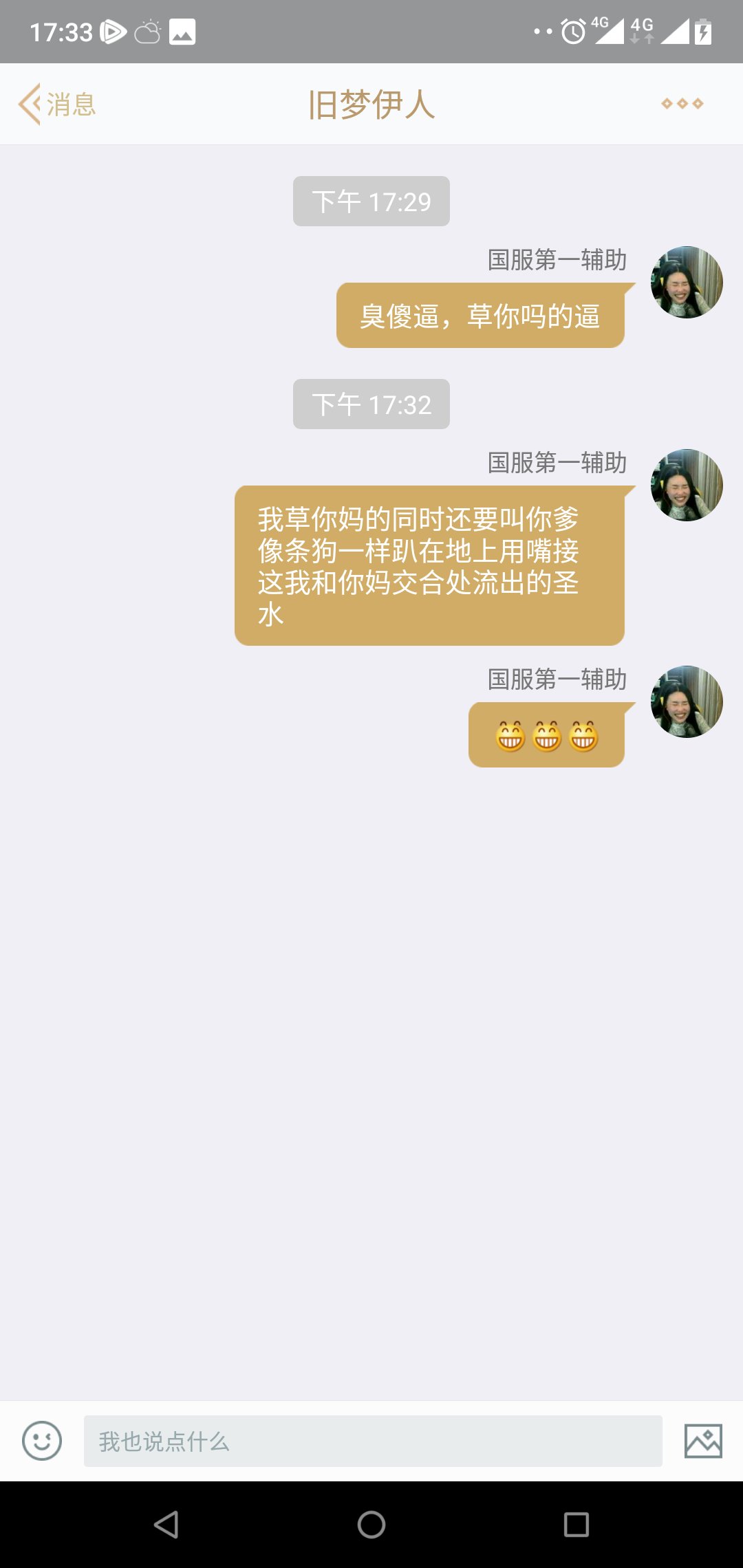The height and width of the screenshot is (1568, 743).
Task: Open sender avatar beside the 17:29 message
Action: click(x=687, y=282)
